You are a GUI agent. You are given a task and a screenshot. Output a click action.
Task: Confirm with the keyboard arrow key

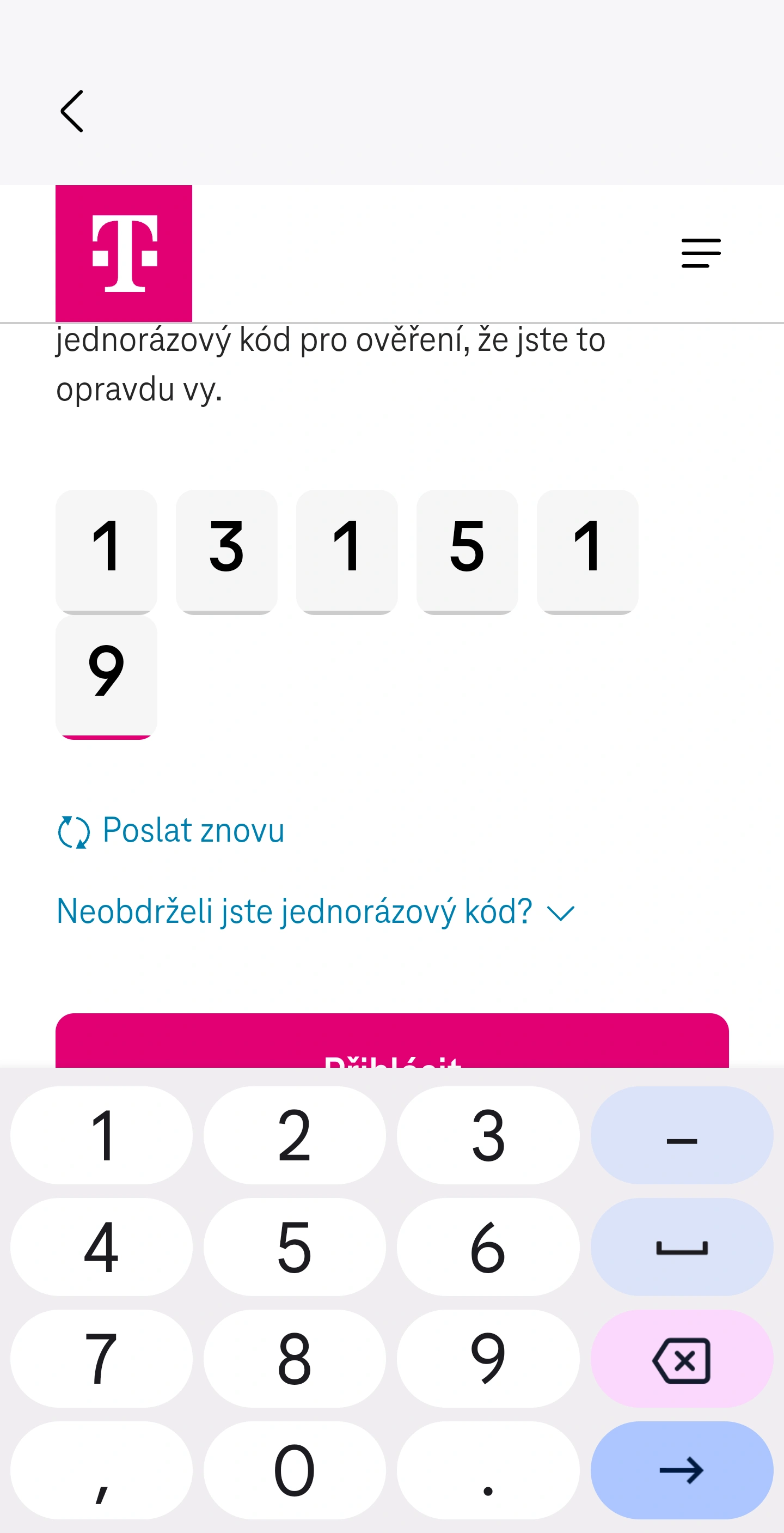[x=681, y=1470]
